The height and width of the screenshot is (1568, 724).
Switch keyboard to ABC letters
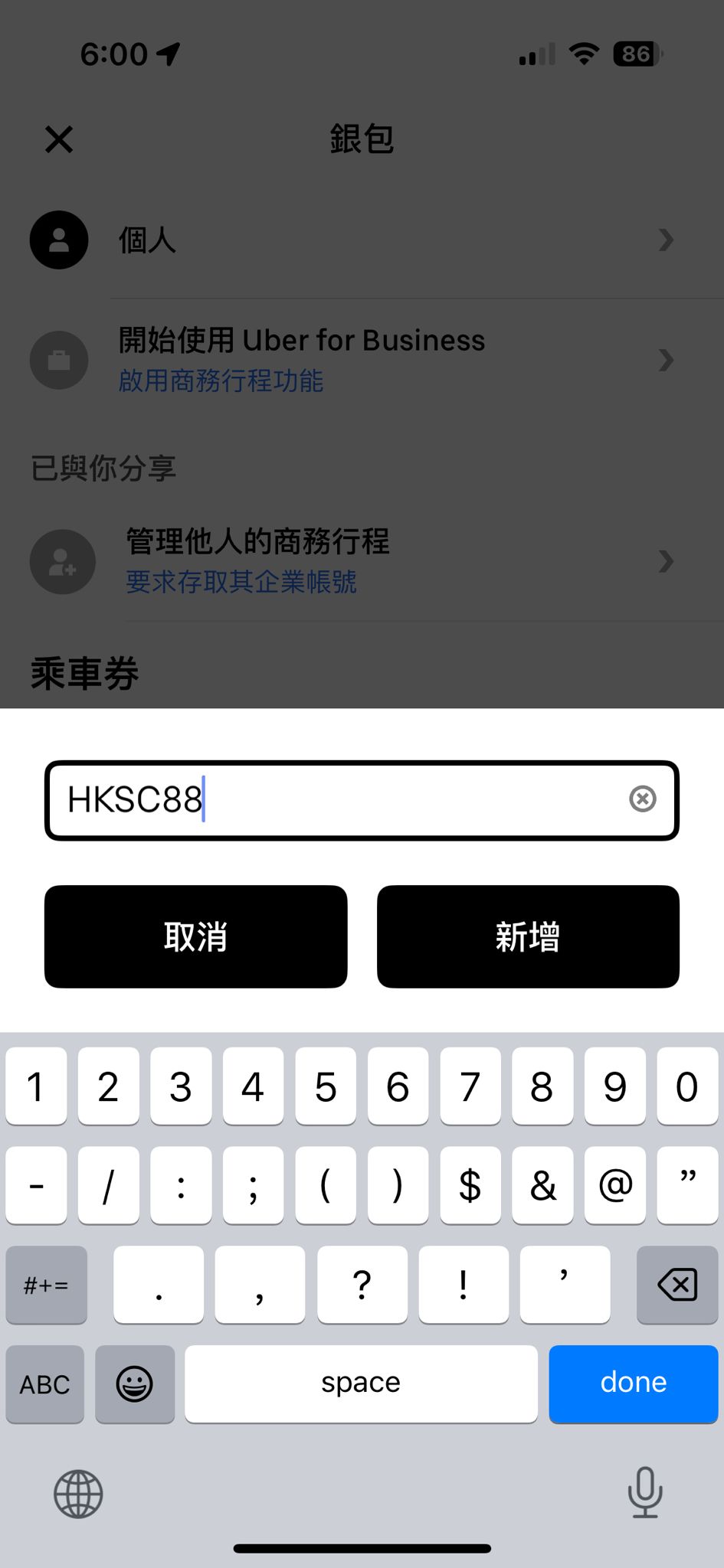(x=44, y=1383)
